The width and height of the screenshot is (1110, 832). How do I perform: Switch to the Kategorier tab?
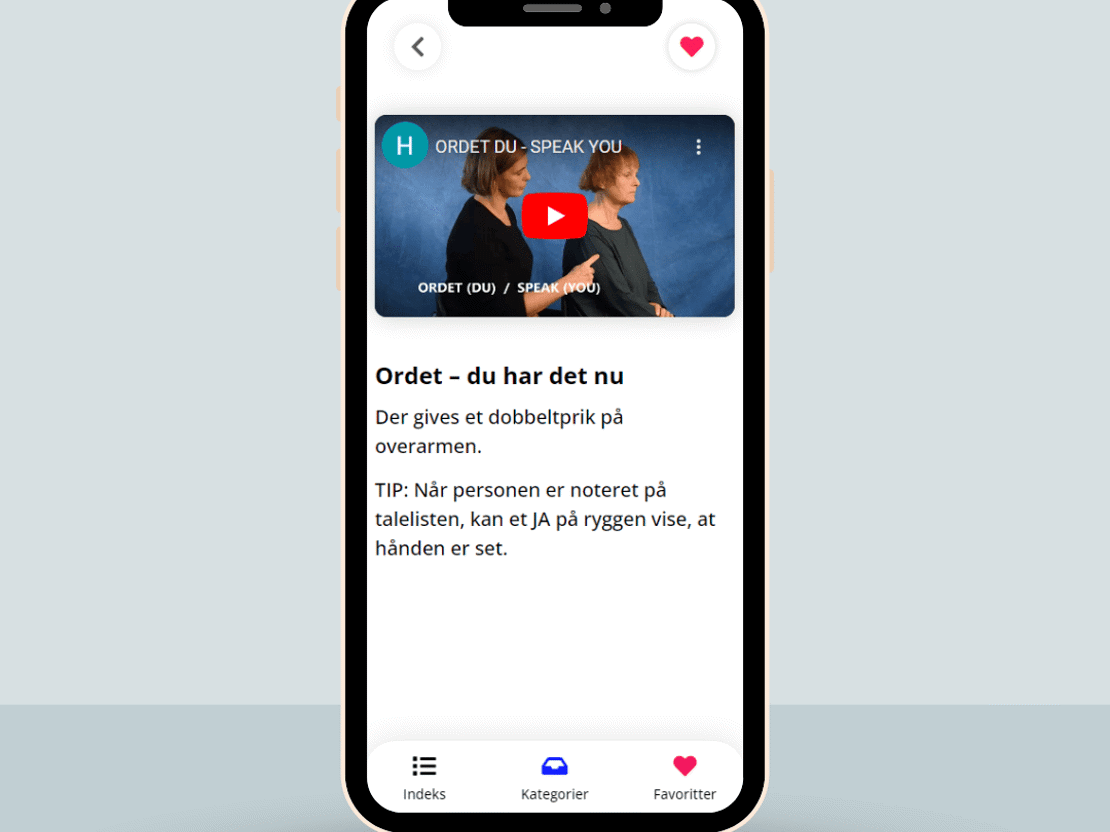554,778
